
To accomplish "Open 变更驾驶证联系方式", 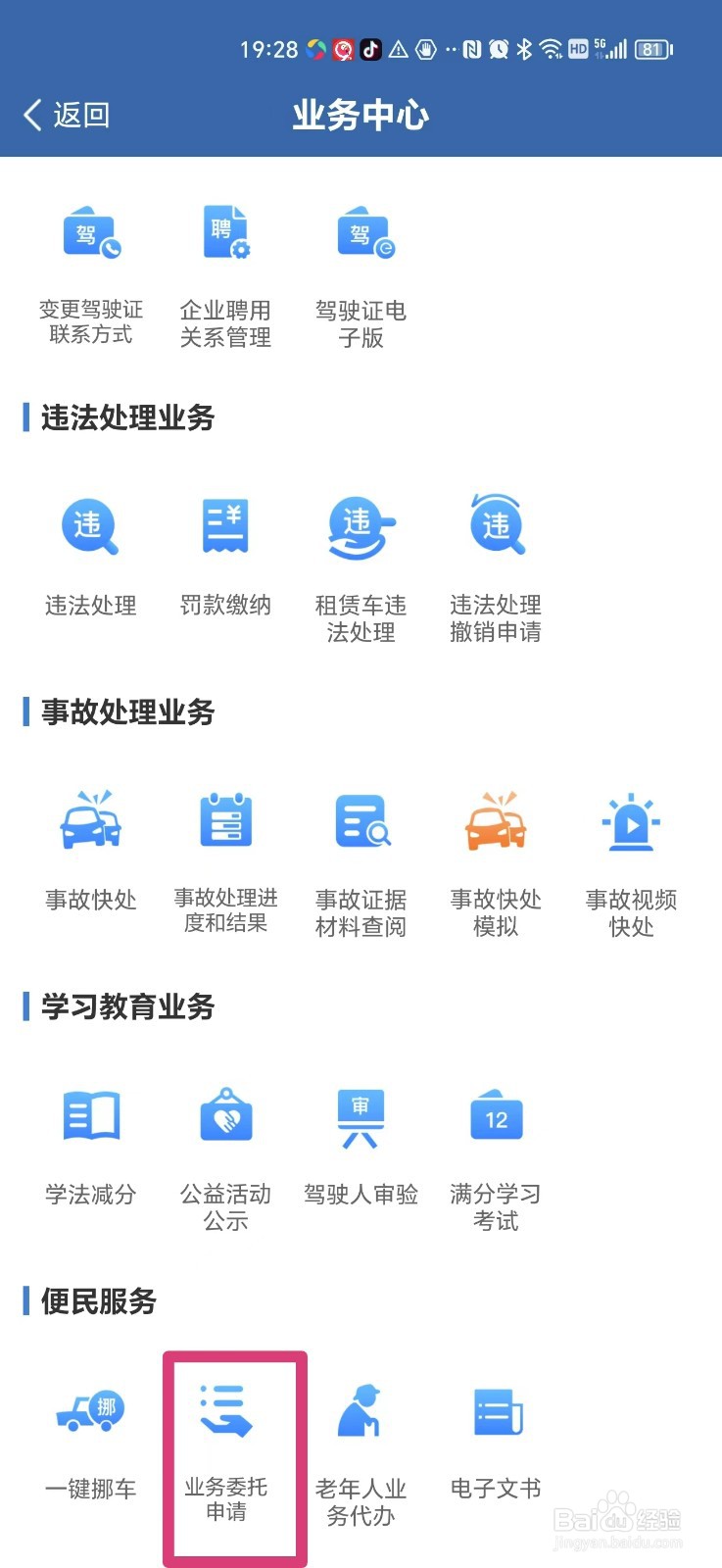I will 91,274.
